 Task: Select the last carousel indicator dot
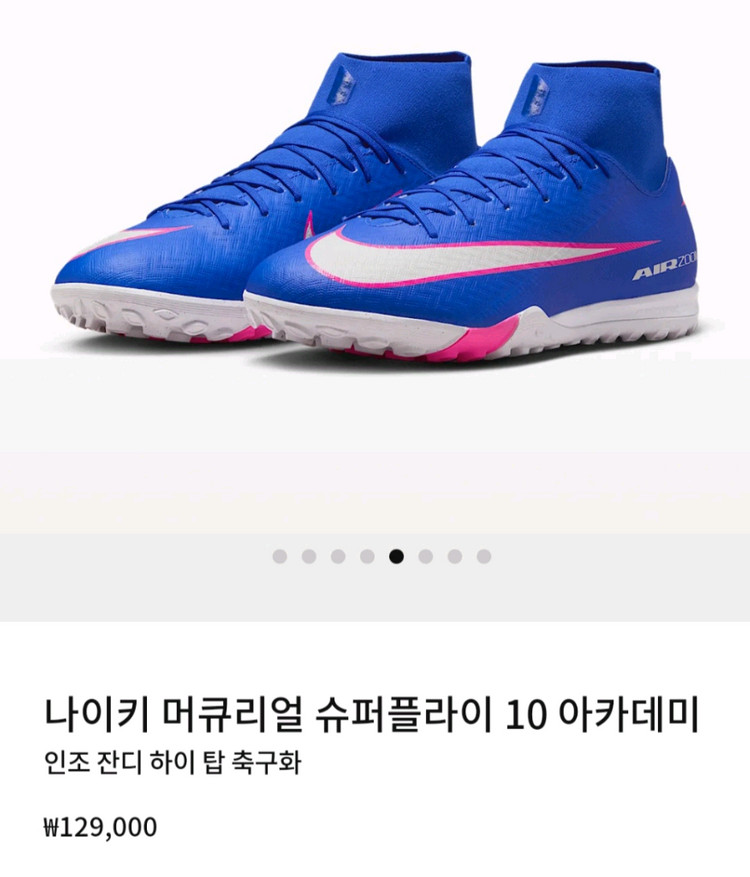(x=484, y=556)
